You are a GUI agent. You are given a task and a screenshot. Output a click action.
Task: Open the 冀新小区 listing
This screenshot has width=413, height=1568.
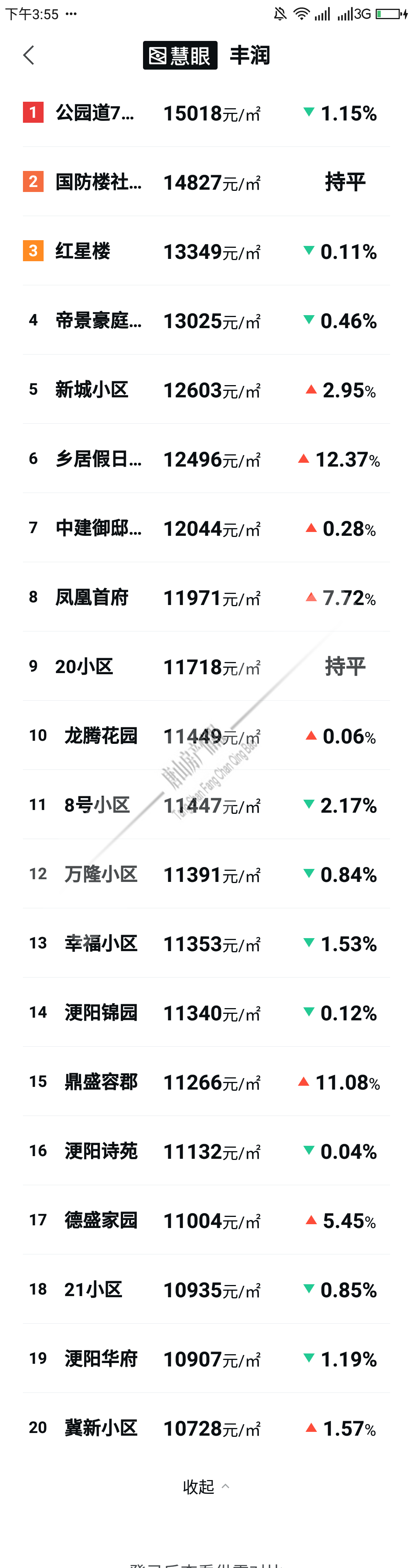tap(101, 1427)
